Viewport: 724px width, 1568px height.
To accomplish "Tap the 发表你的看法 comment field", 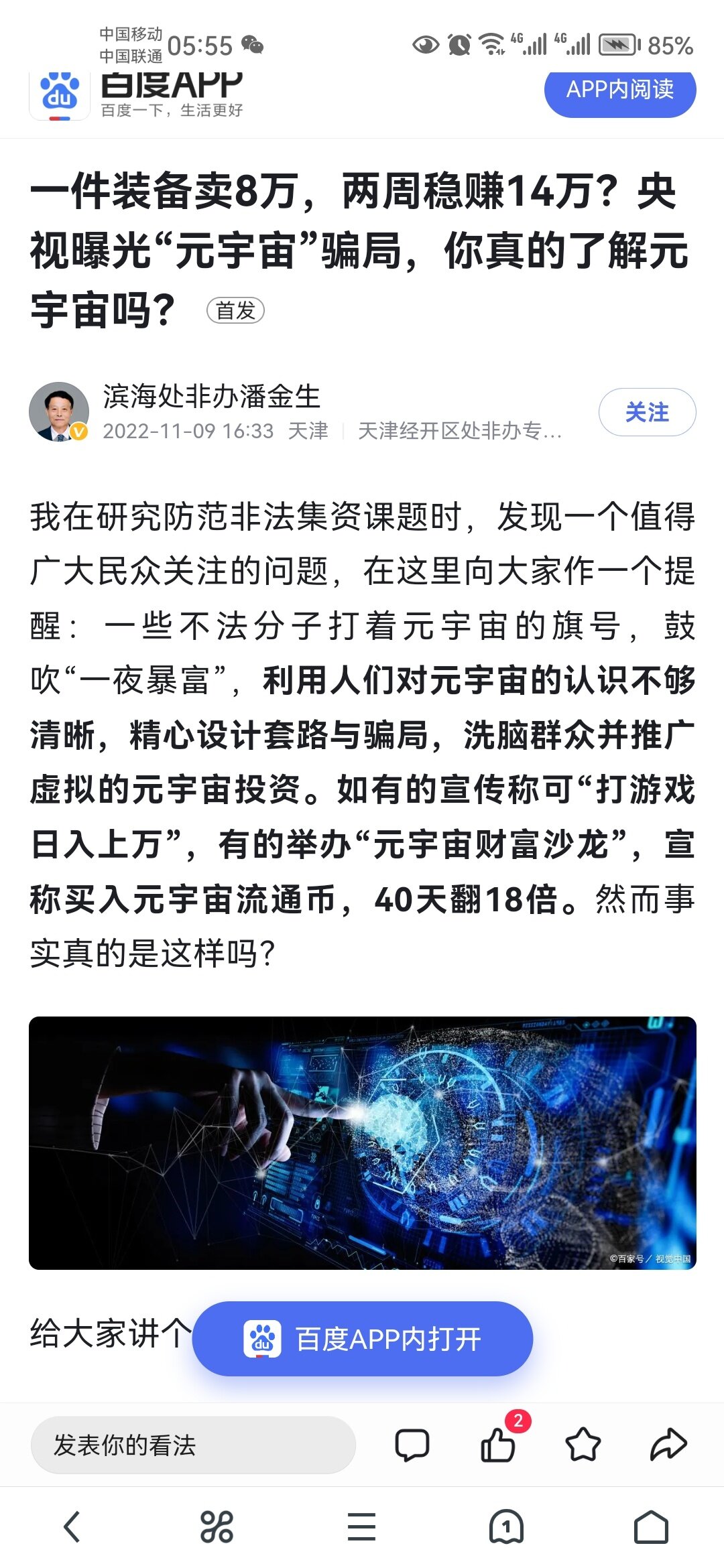I will pyautogui.click(x=193, y=1445).
